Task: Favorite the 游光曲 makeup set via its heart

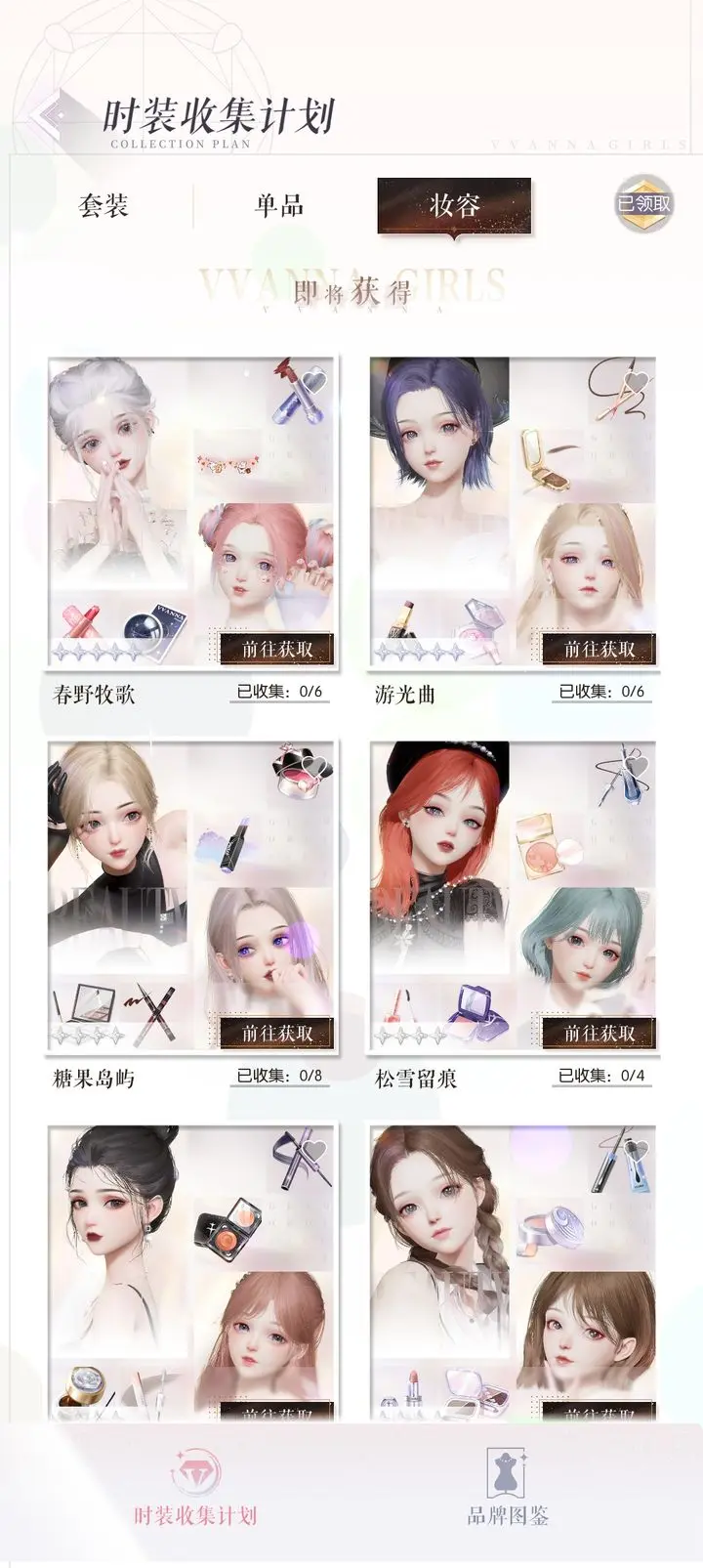Action: tap(636, 381)
